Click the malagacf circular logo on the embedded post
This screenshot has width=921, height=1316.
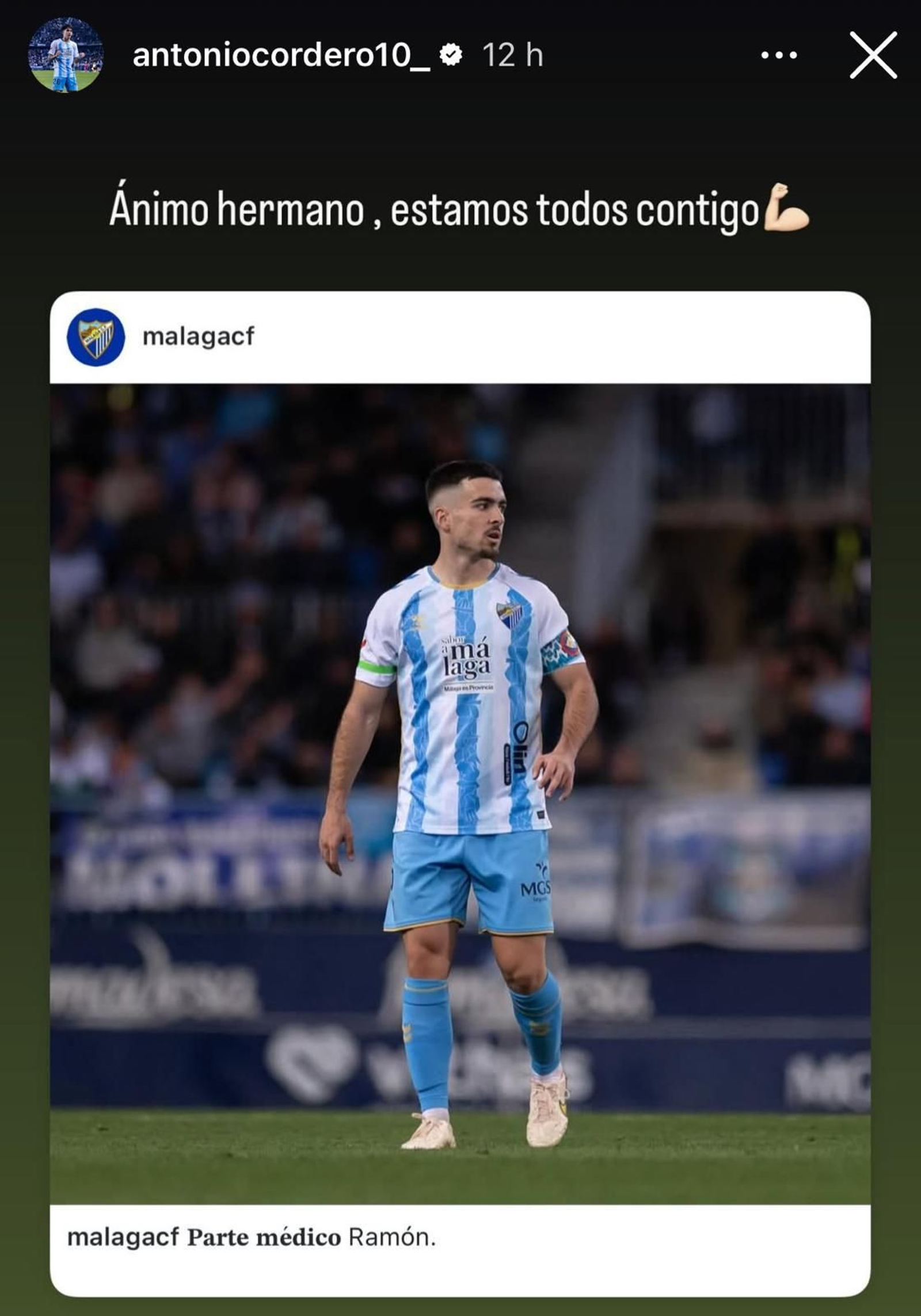tap(97, 336)
